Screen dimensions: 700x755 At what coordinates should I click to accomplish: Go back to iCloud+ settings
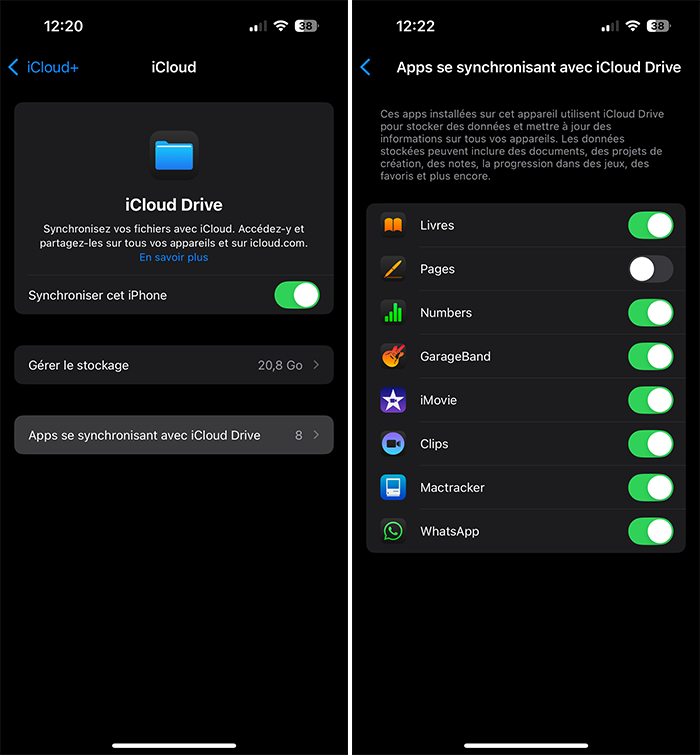point(42,67)
